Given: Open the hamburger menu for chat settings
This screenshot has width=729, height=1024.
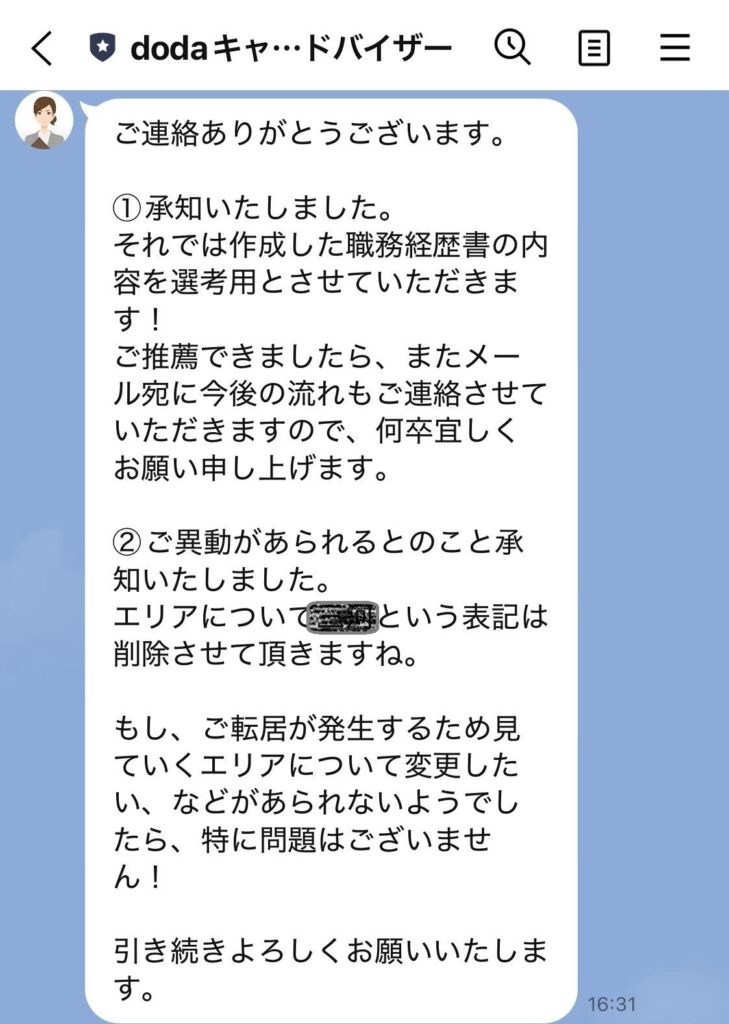Looking at the screenshot, I should (676, 46).
